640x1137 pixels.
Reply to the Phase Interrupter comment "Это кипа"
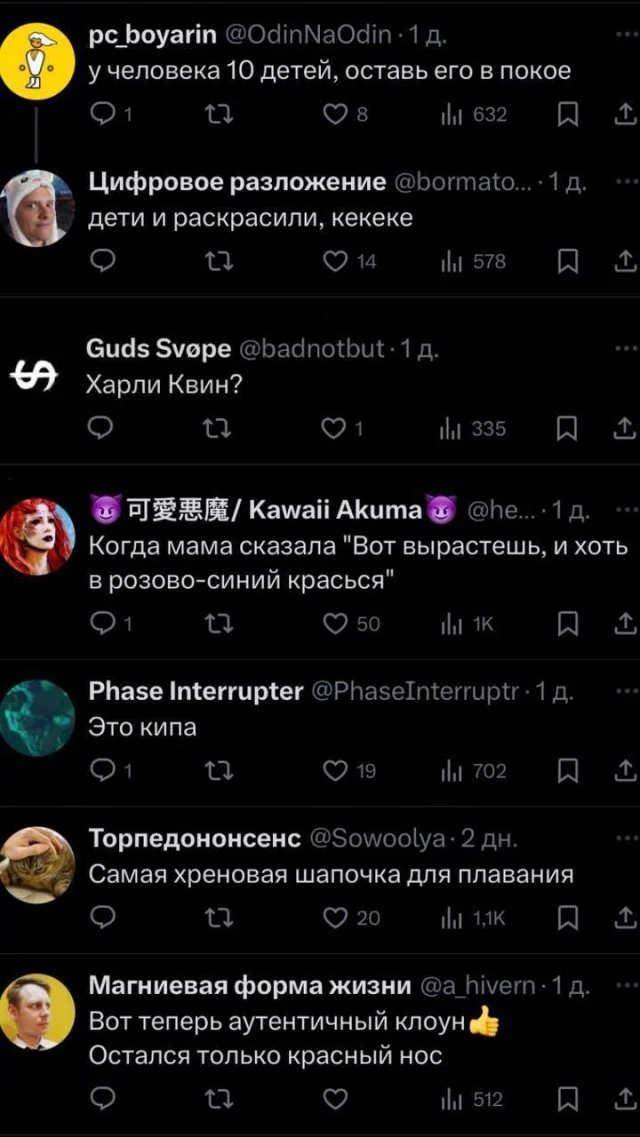point(103,771)
